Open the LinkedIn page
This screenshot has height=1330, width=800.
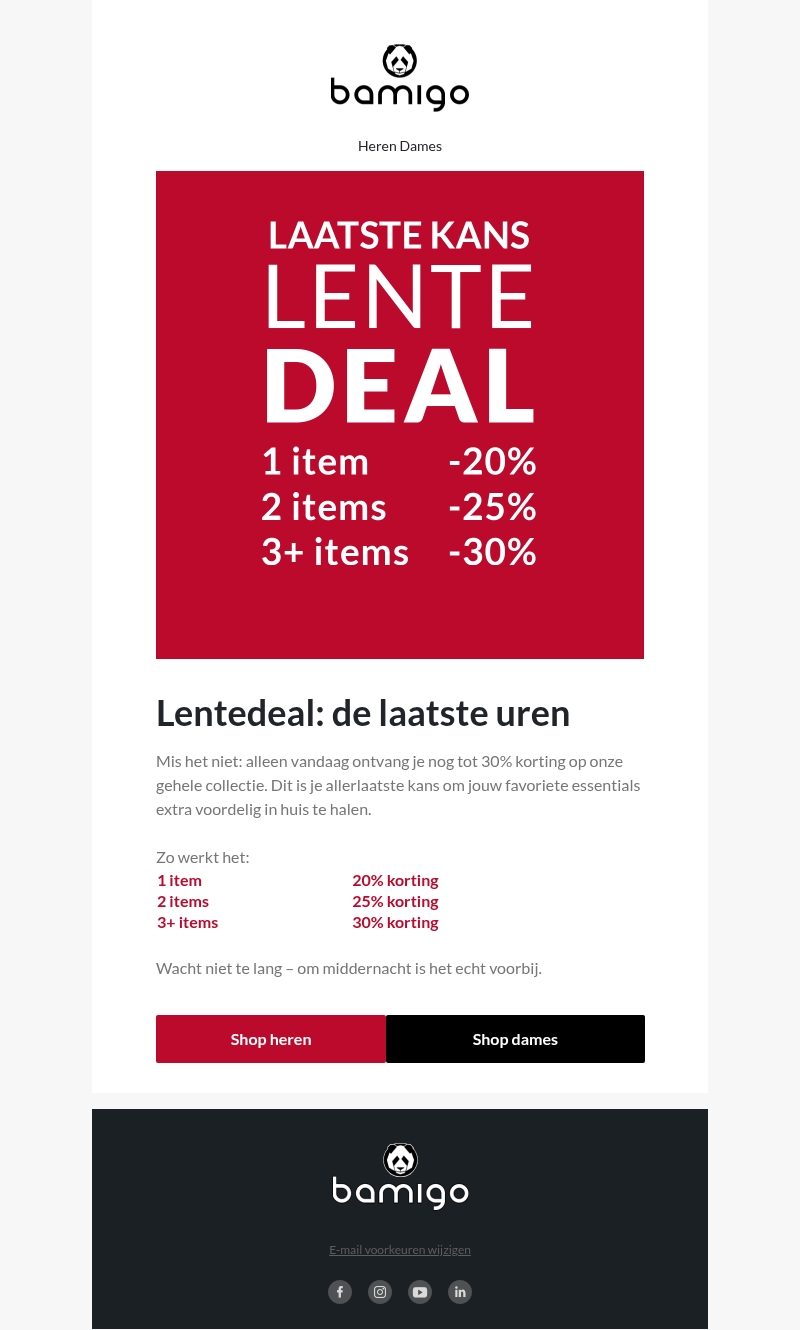click(x=460, y=1292)
